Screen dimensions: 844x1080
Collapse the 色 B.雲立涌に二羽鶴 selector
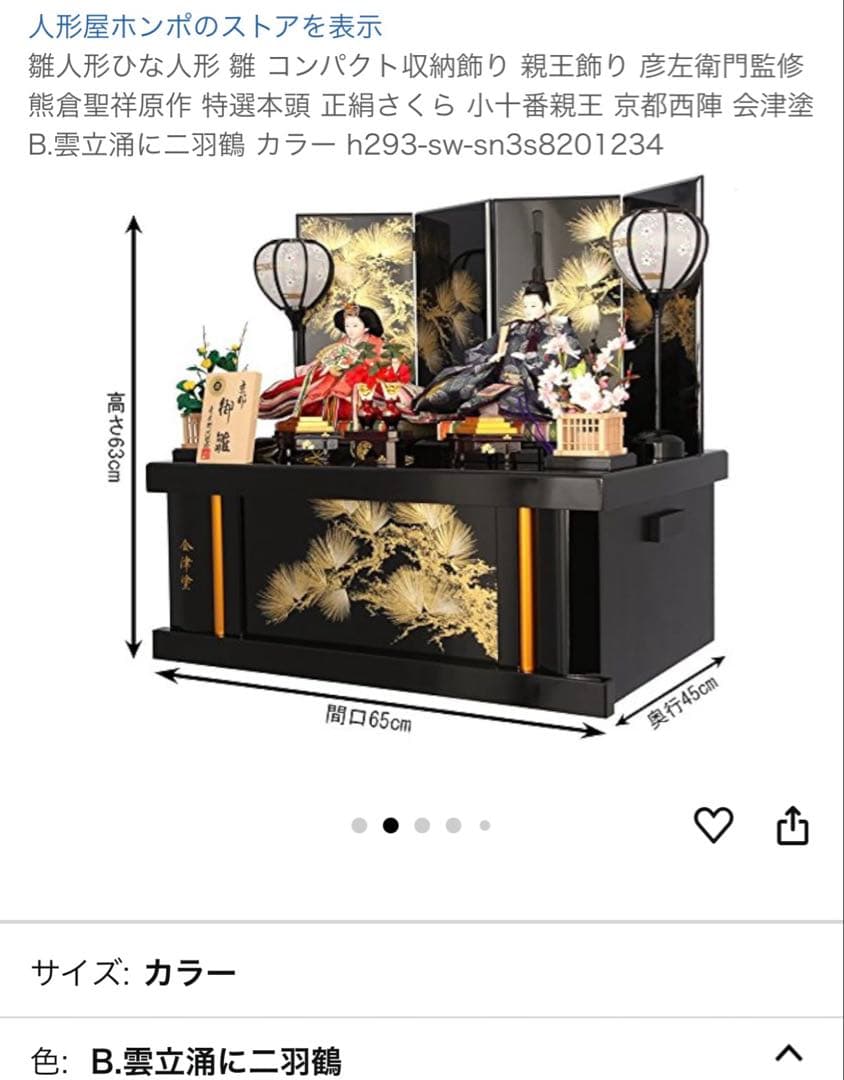click(789, 1053)
